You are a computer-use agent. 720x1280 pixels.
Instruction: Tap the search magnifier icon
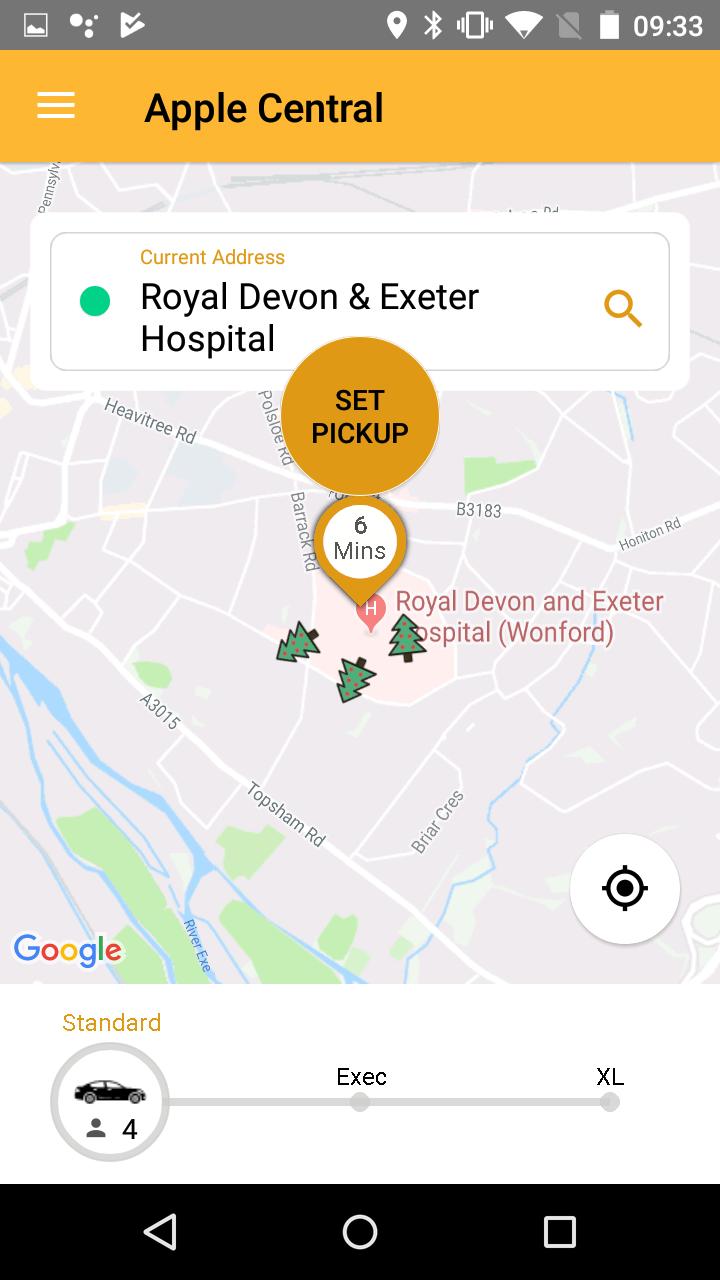click(x=622, y=308)
